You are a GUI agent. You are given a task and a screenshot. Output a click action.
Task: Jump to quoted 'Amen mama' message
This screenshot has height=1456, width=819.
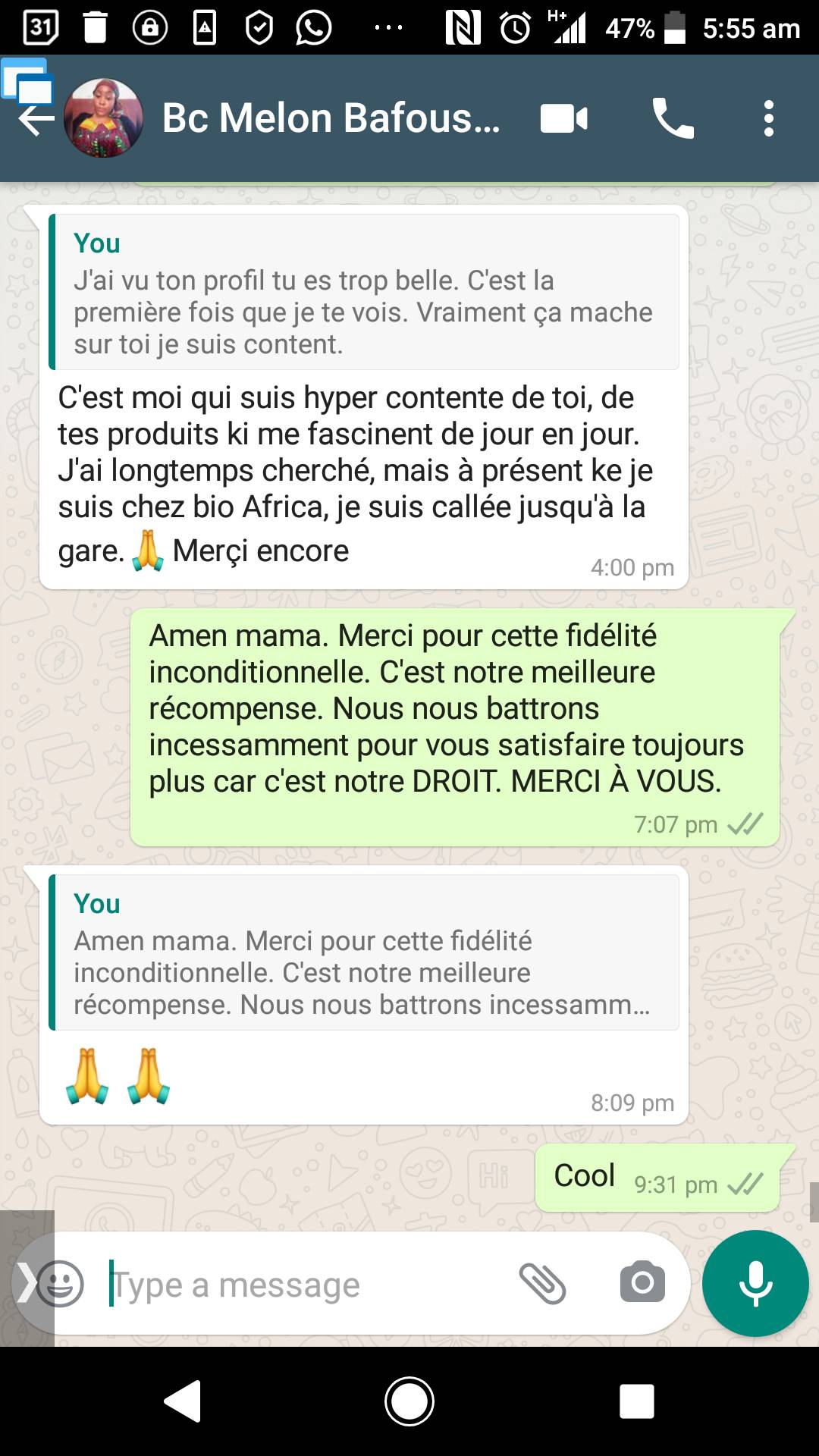coord(364,952)
